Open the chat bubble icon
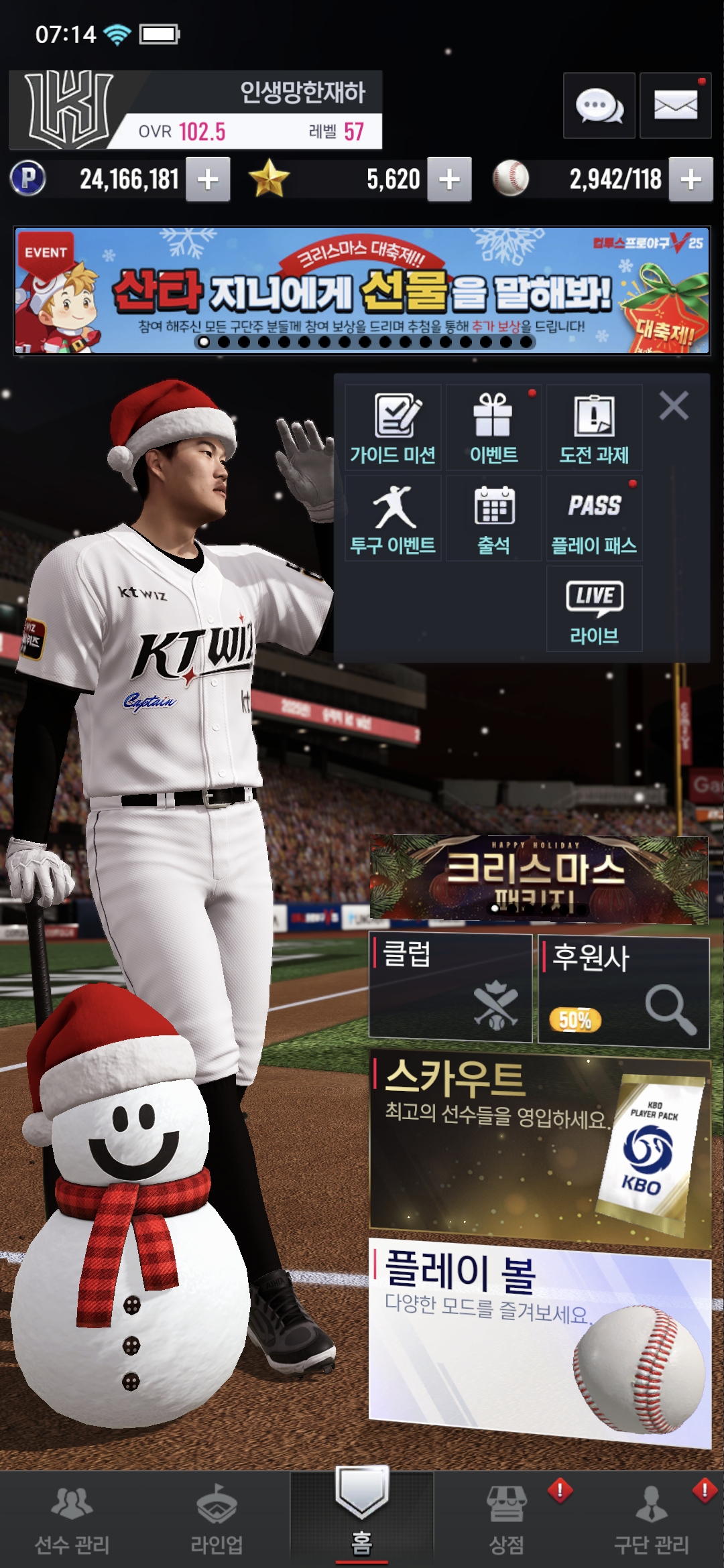This screenshot has height=1568, width=724. [599, 106]
